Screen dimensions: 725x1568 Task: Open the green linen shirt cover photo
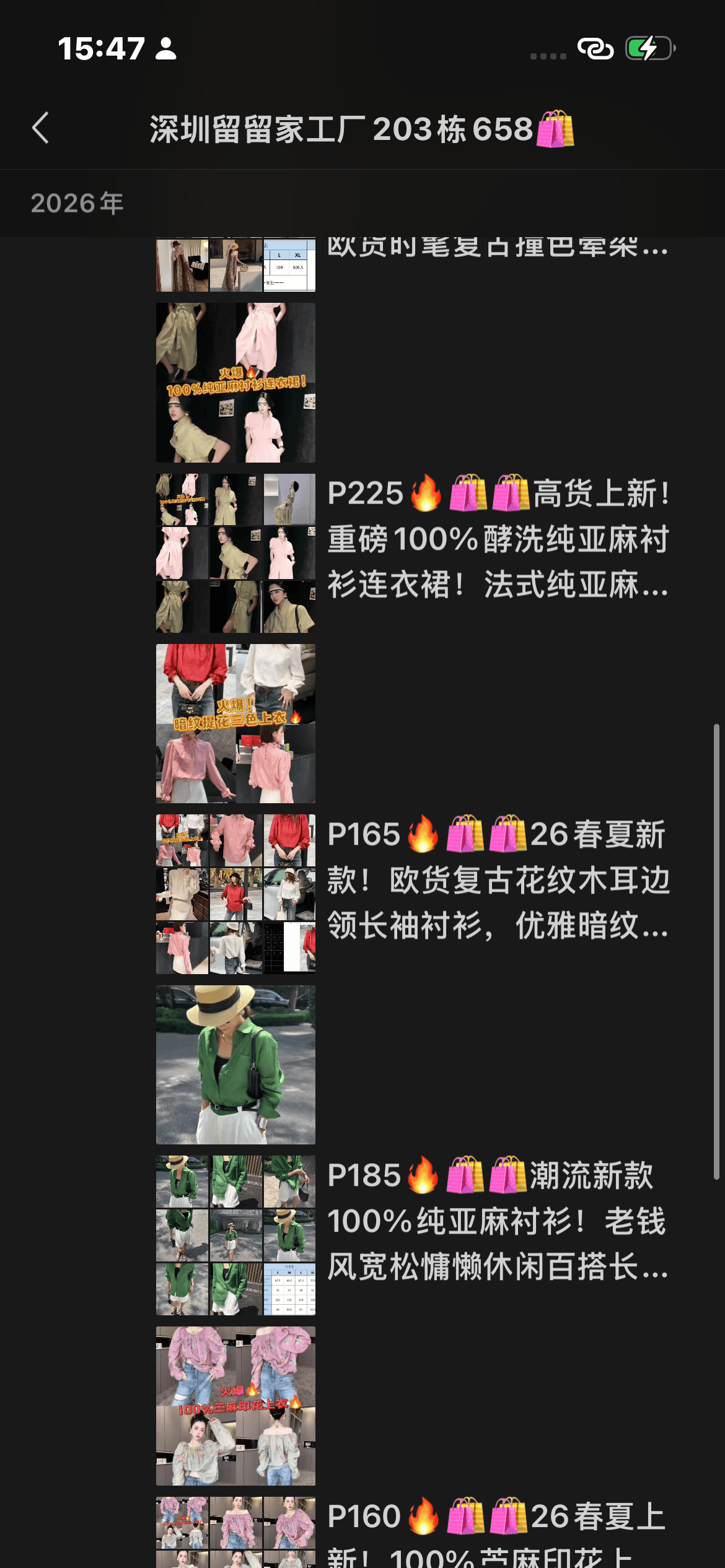pos(235,1065)
